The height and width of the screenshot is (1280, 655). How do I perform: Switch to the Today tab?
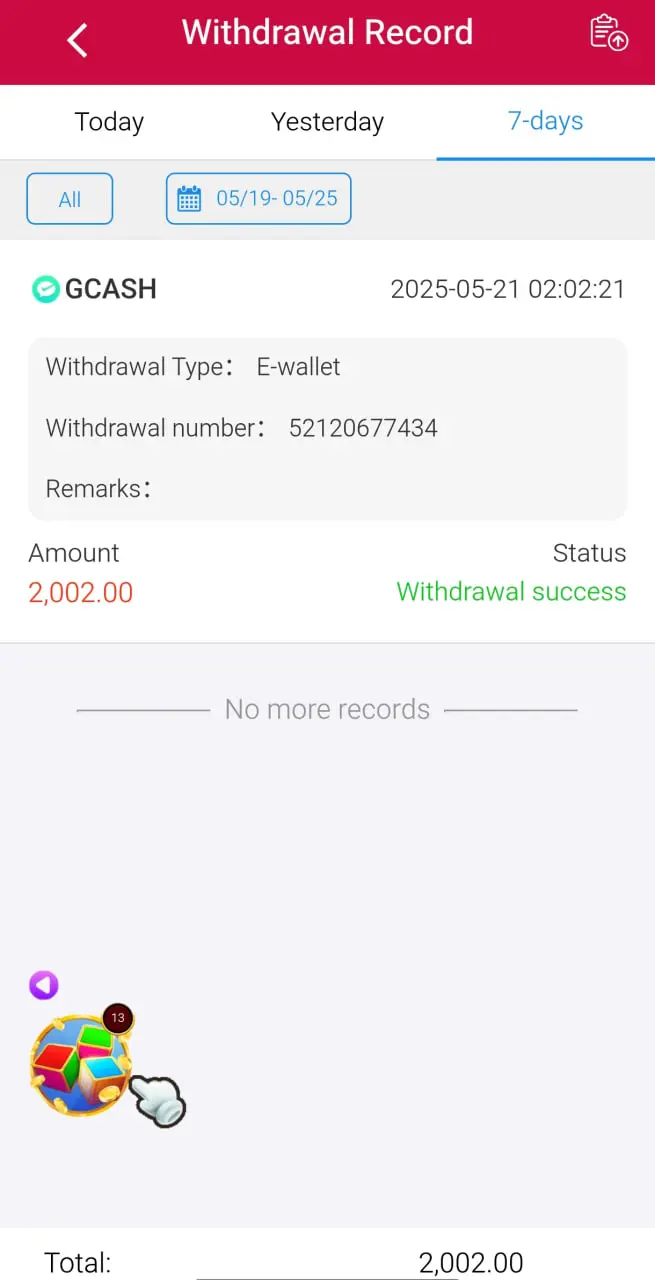109,122
